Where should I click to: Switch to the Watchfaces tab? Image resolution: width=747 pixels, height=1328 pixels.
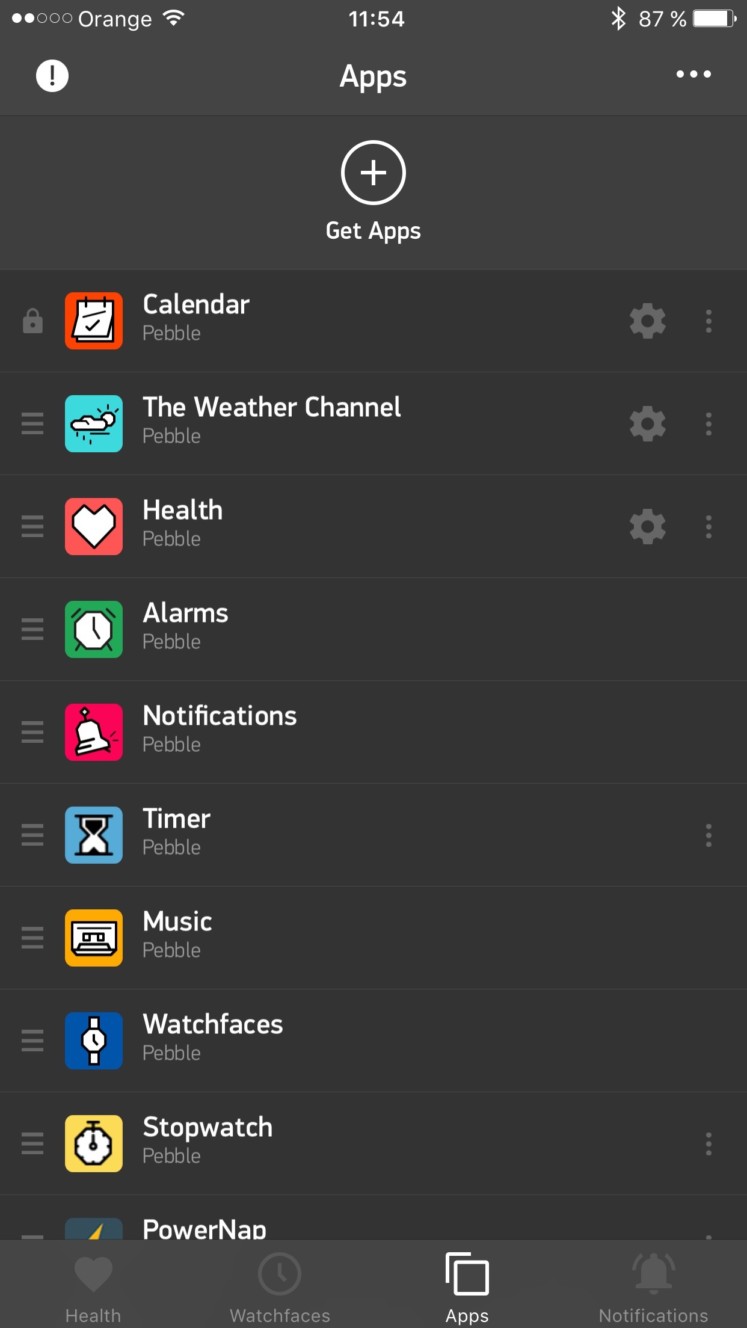click(280, 1288)
